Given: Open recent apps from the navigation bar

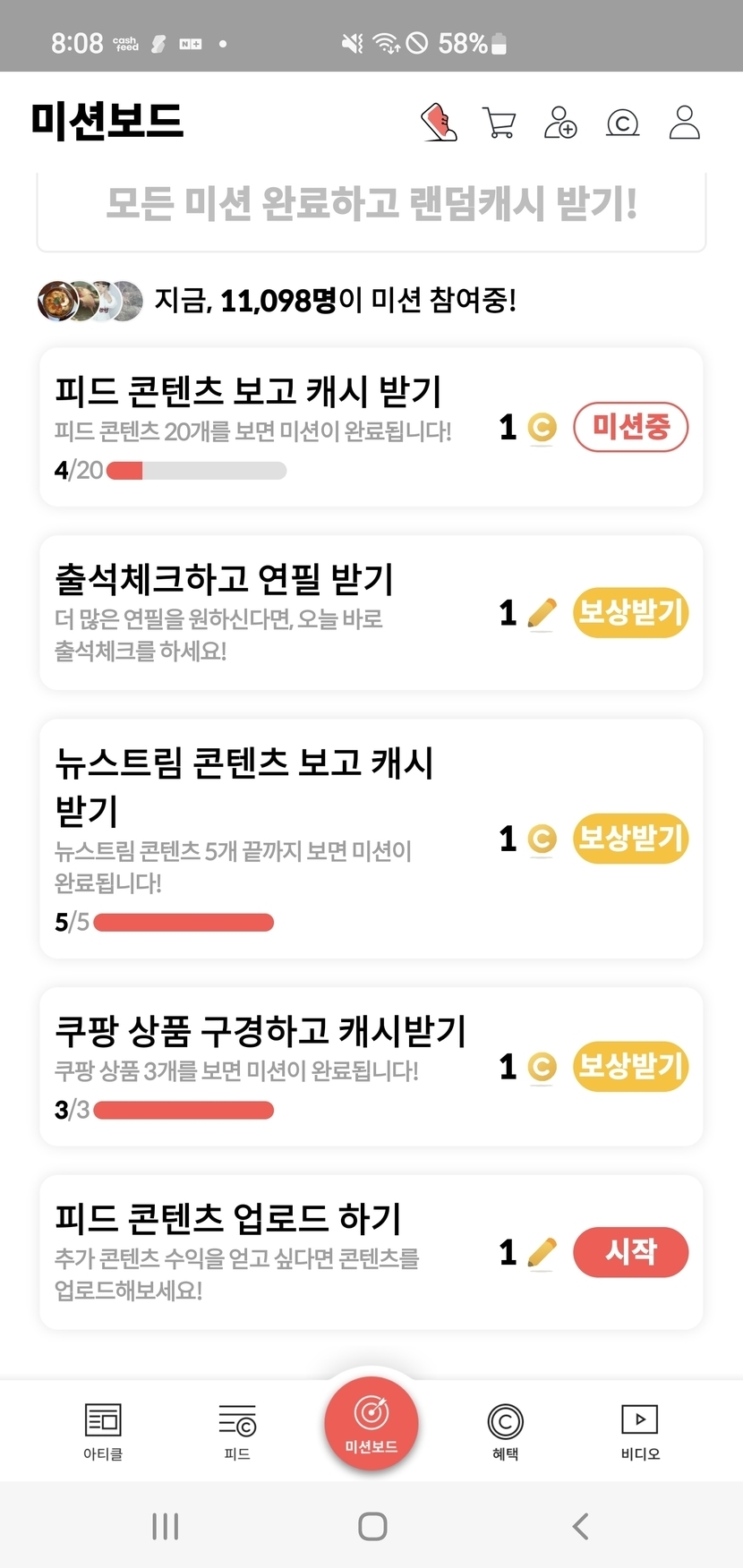Looking at the screenshot, I should click(x=166, y=1526).
